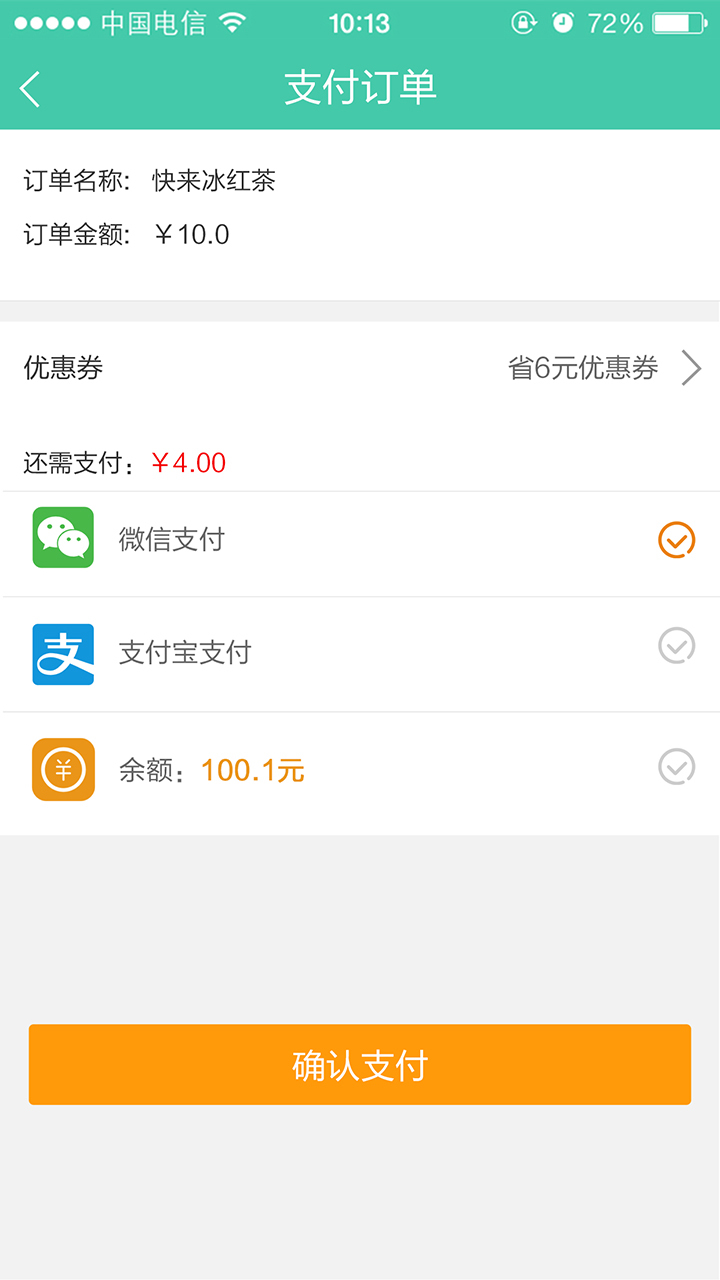Pay with 余额 balance of 100.1元
This screenshot has height=1280, width=720.
360,770
